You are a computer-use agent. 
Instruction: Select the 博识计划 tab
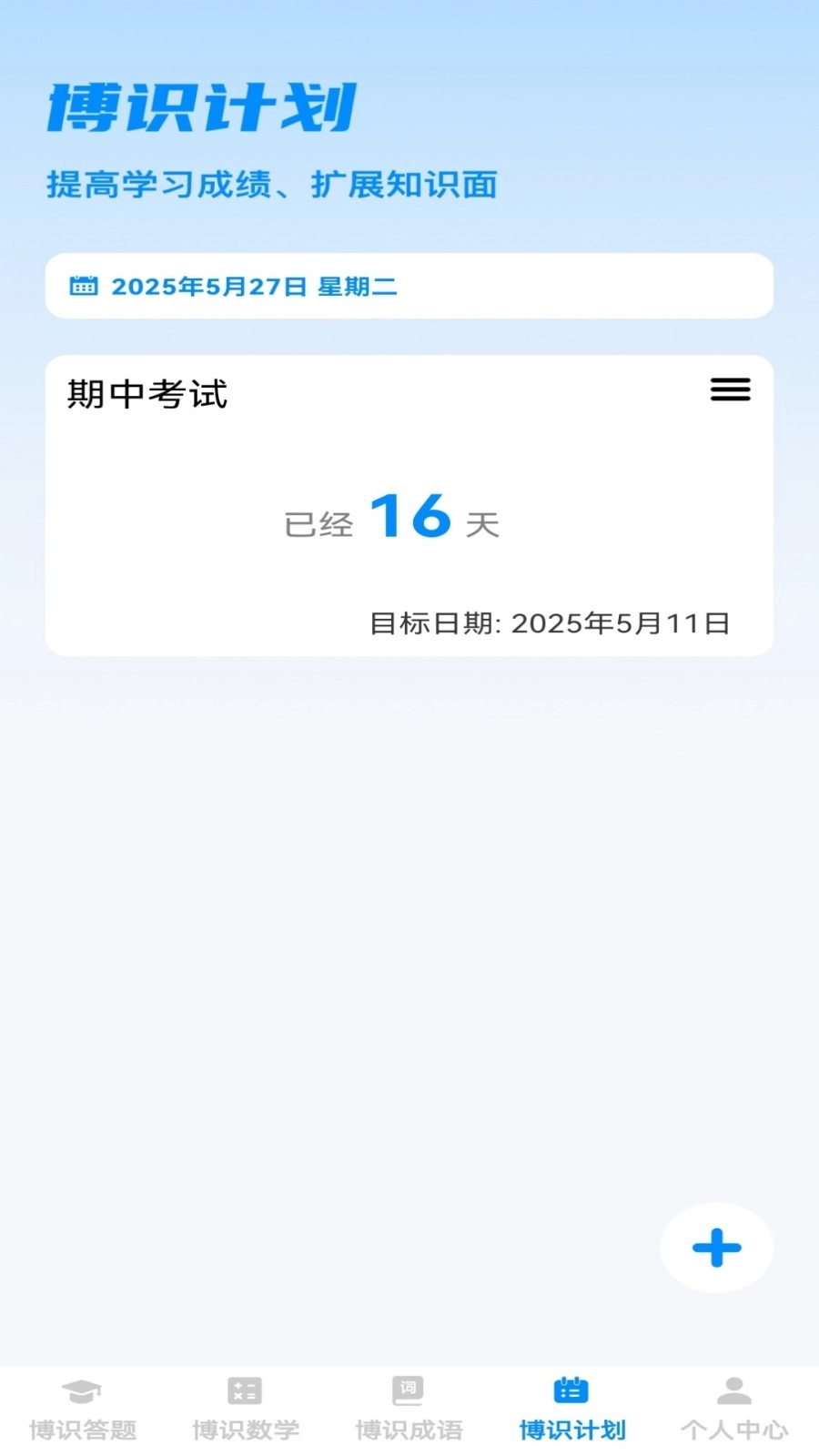tap(571, 1409)
